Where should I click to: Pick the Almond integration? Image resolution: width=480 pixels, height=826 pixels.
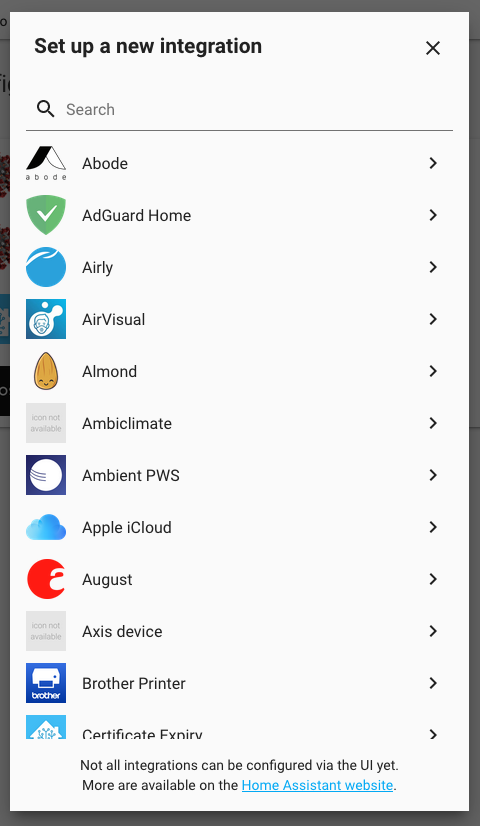coord(239,371)
